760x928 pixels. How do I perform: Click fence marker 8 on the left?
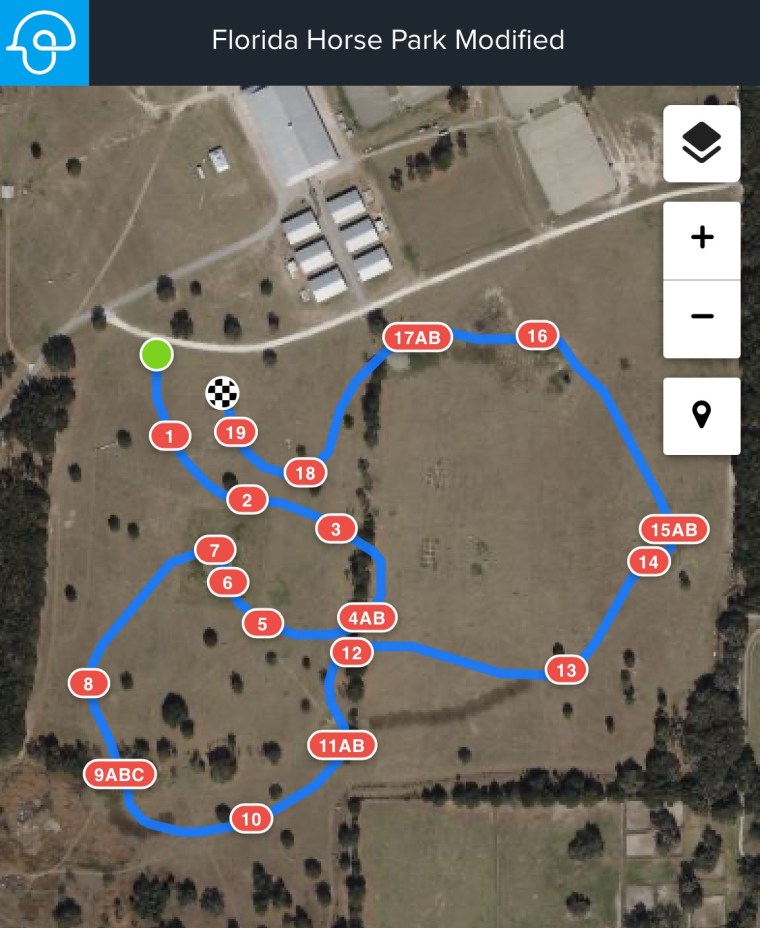pyautogui.click(x=88, y=684)
